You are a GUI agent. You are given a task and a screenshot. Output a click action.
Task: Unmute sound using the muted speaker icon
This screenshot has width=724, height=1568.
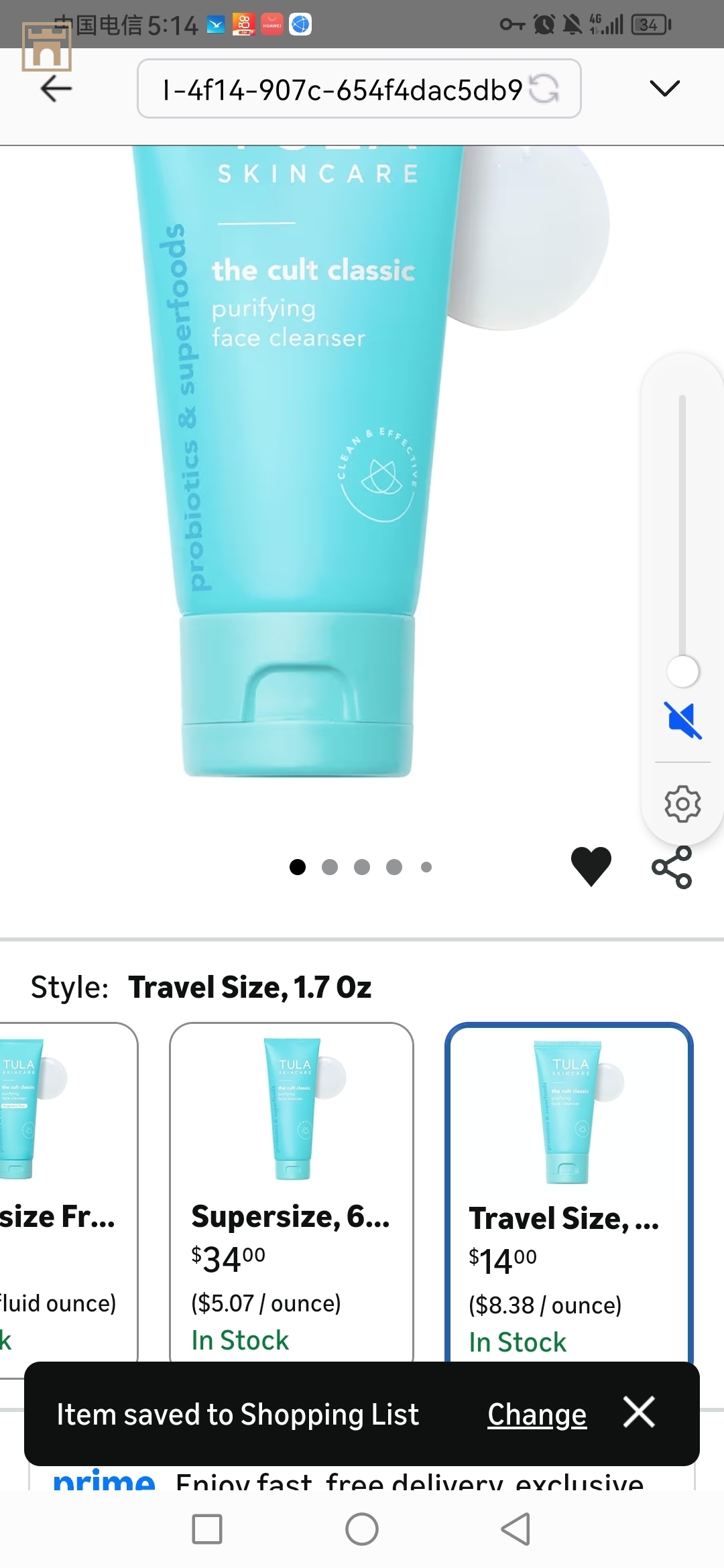(x=682, y=720)
